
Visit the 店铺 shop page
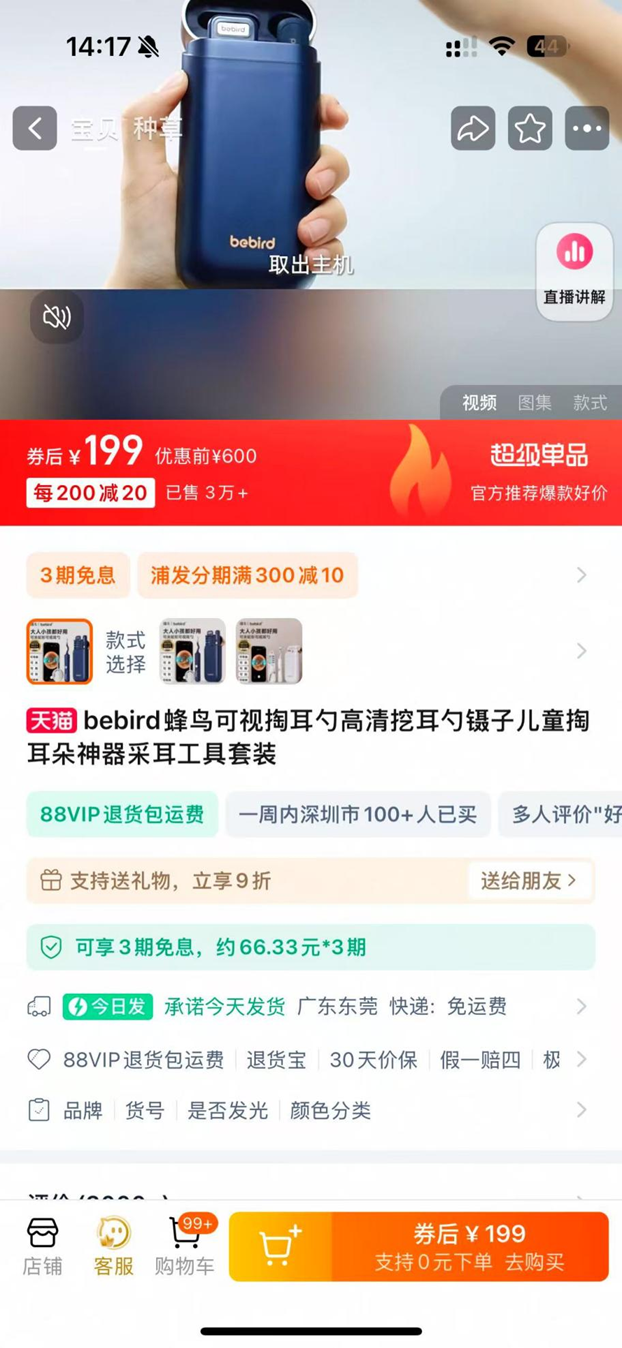pyautogui.click(x=42, y=1246)
